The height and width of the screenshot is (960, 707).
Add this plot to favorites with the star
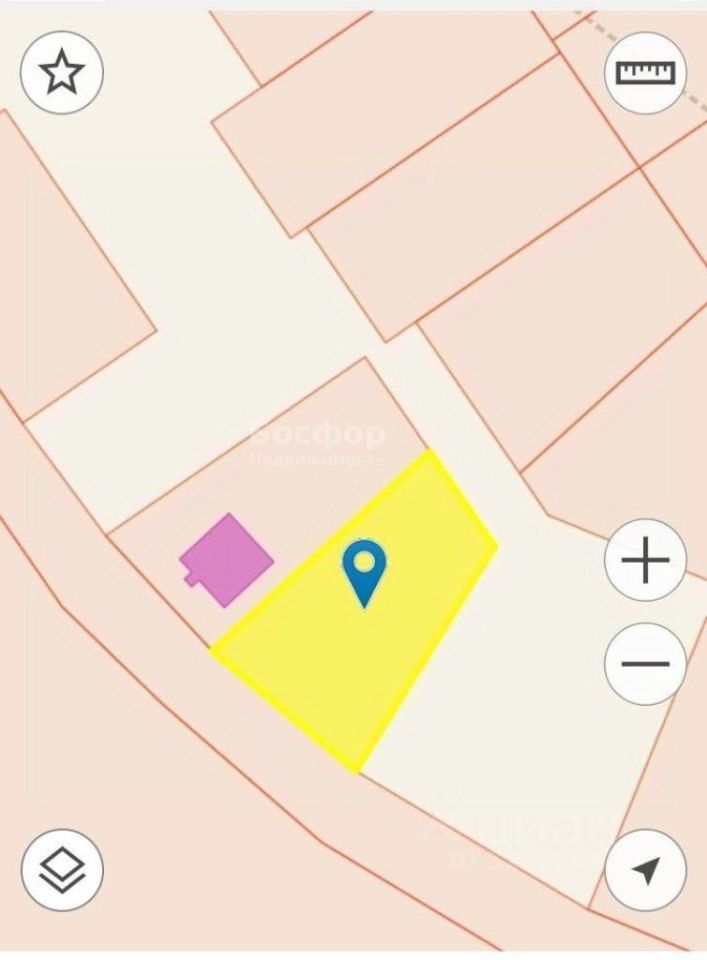click(x=62, y=73)
